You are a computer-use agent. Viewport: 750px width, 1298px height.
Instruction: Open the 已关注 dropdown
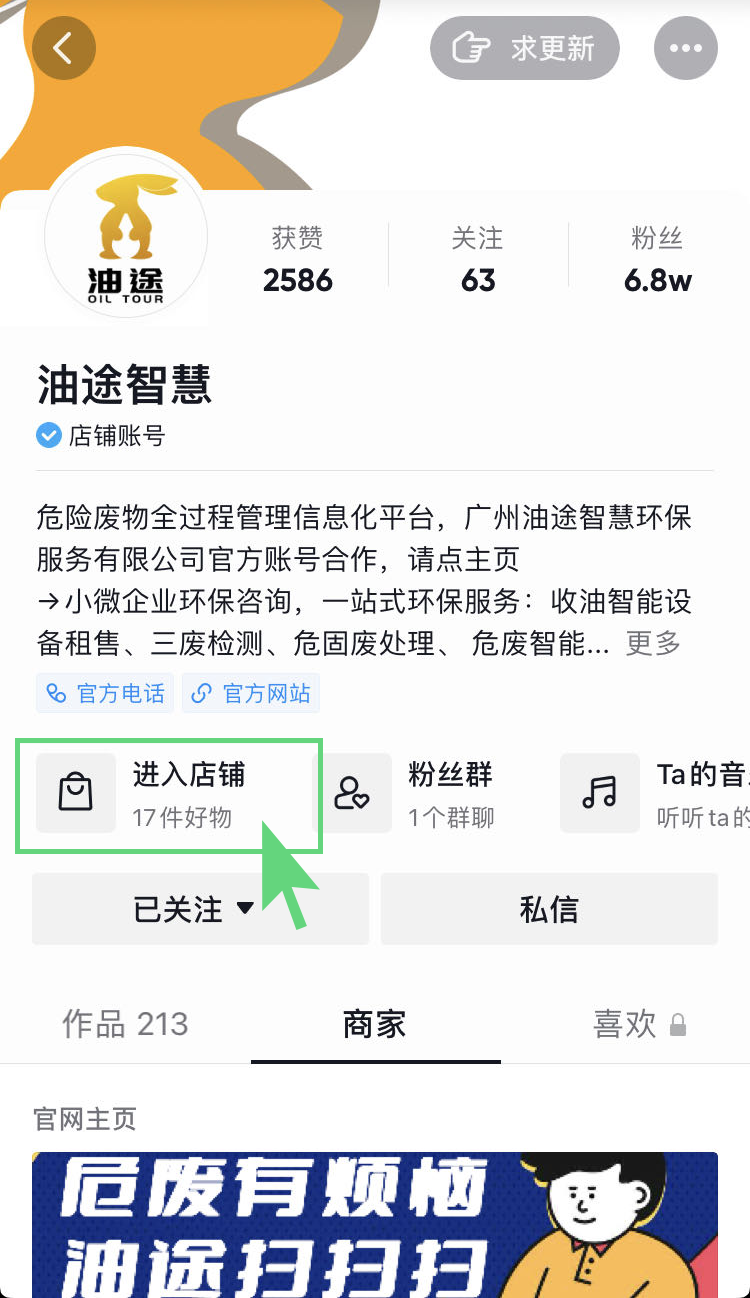click(200, 909)
